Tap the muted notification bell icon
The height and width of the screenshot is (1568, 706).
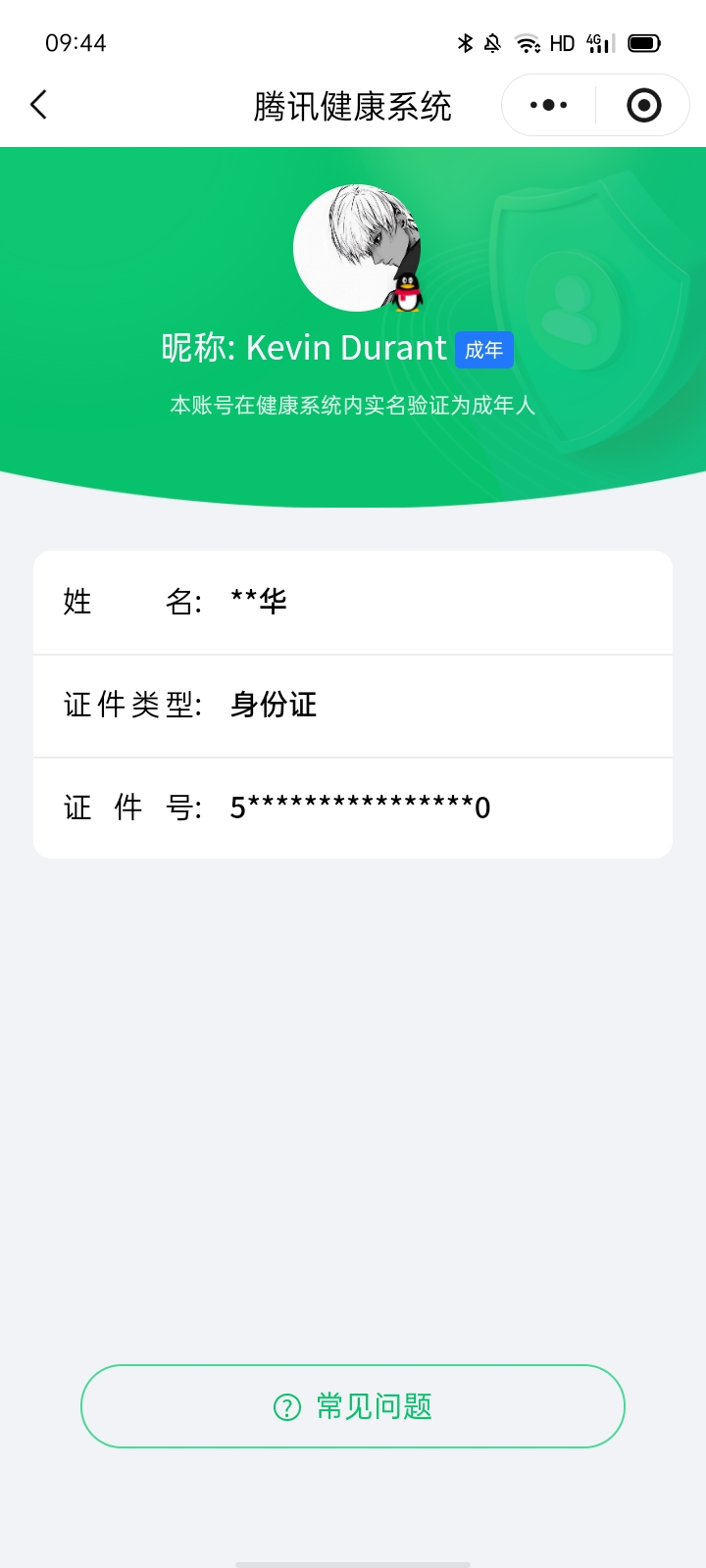492,42
